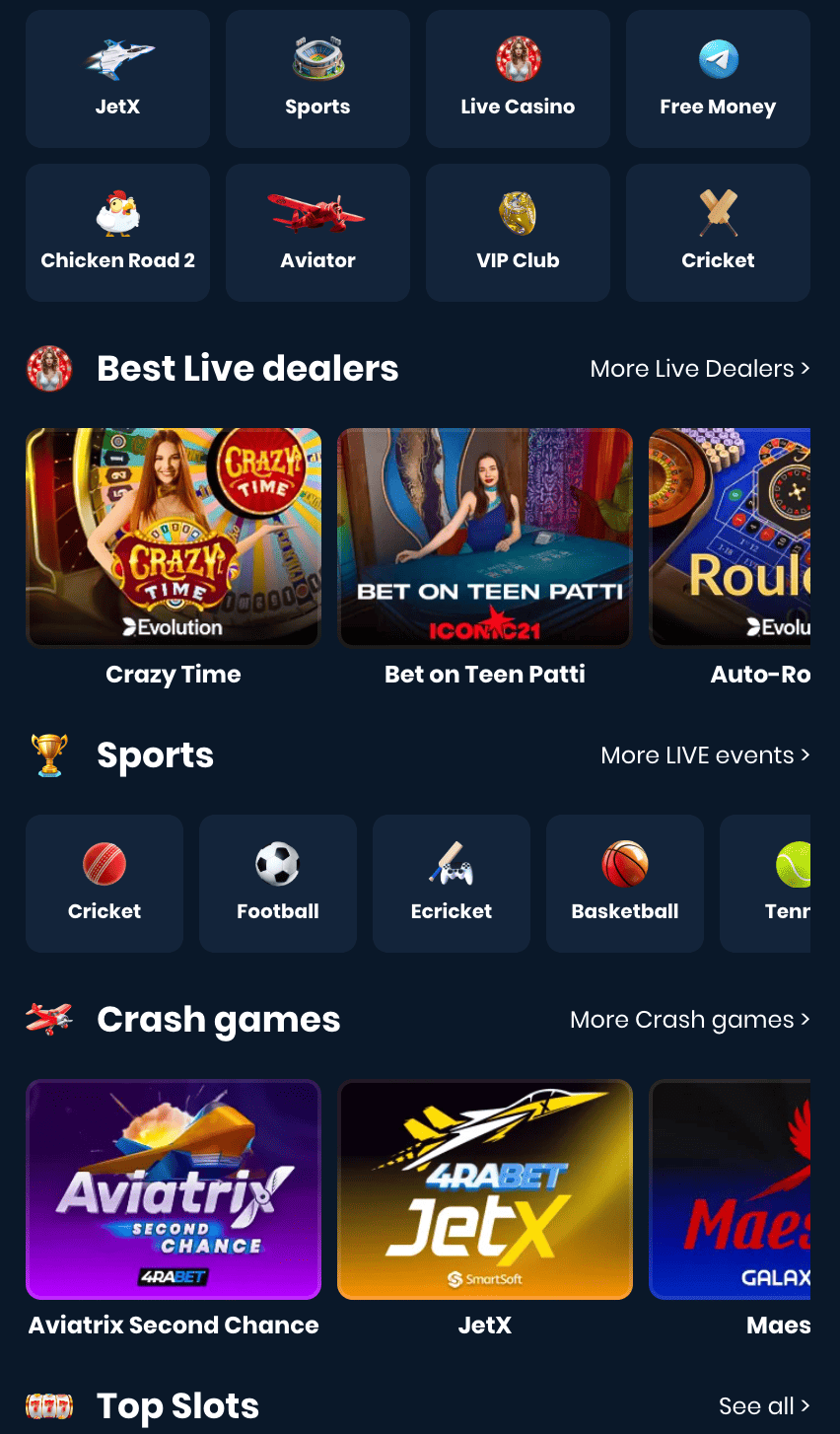Open Aviatrix Second Chance game
The width and height of the screenshot is (840, 1434).
(174, 1189)
